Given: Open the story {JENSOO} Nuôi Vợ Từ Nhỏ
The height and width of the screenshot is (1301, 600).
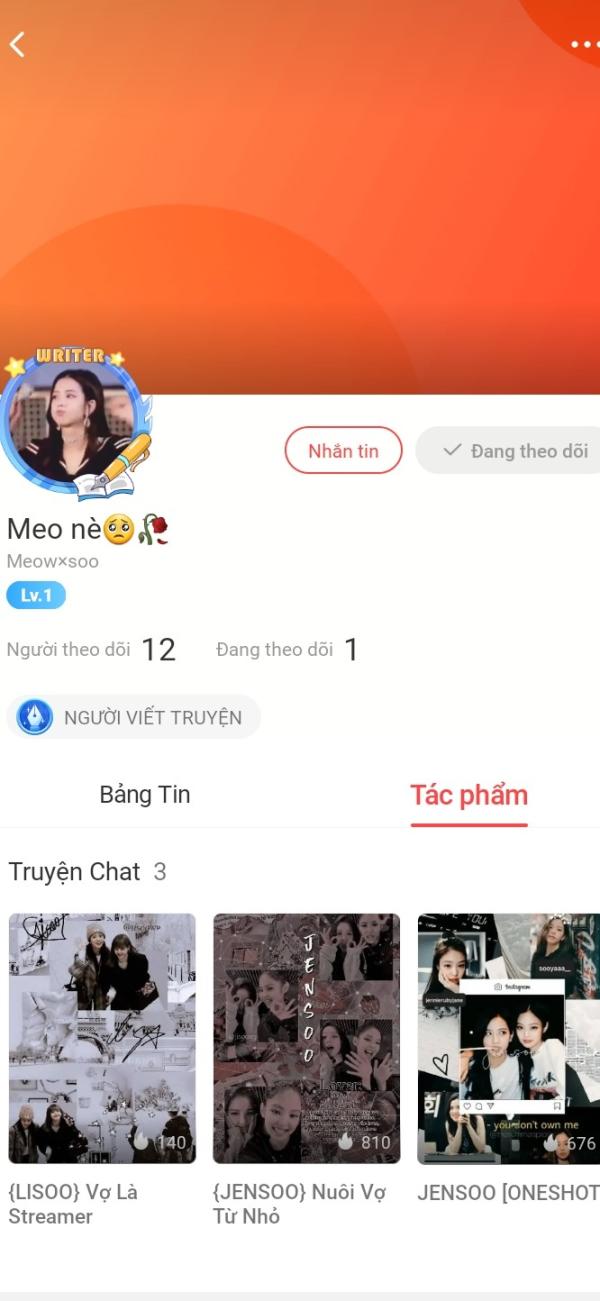Looking at the screenshot, I should [306, 1038].
